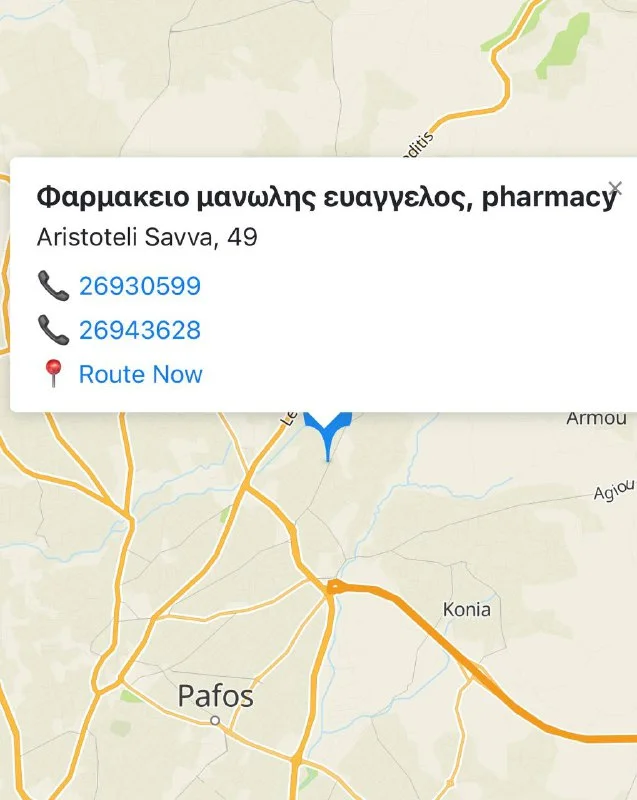This screenshot has width=637, height=800.
Task: Call phone number 26943628
Action: click(140, 330)
